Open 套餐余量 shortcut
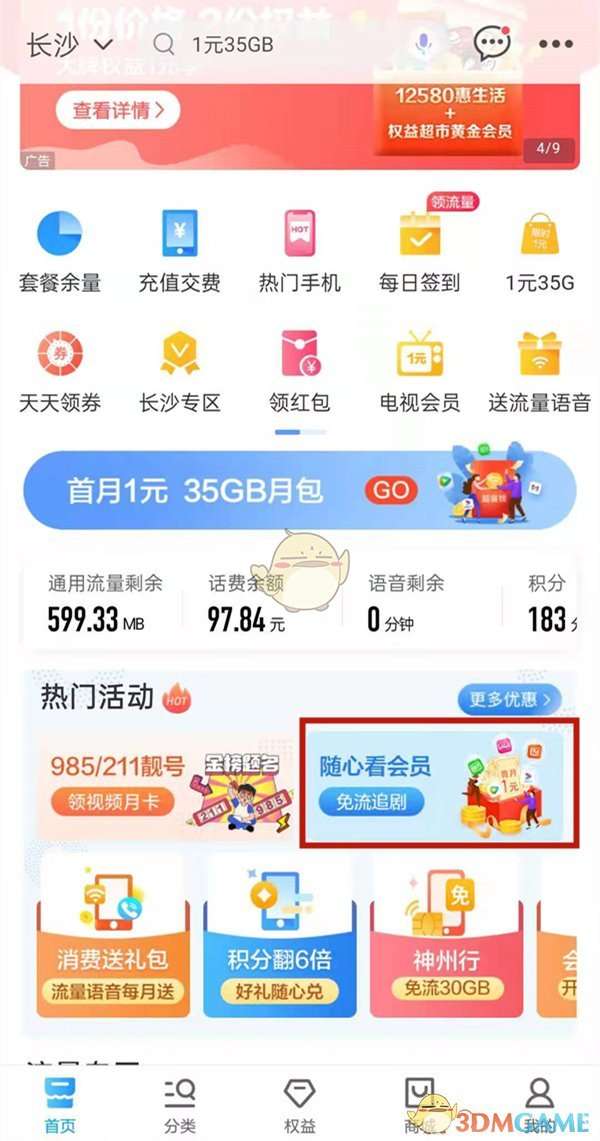600x1141 pixels. (x=60, y=250)
